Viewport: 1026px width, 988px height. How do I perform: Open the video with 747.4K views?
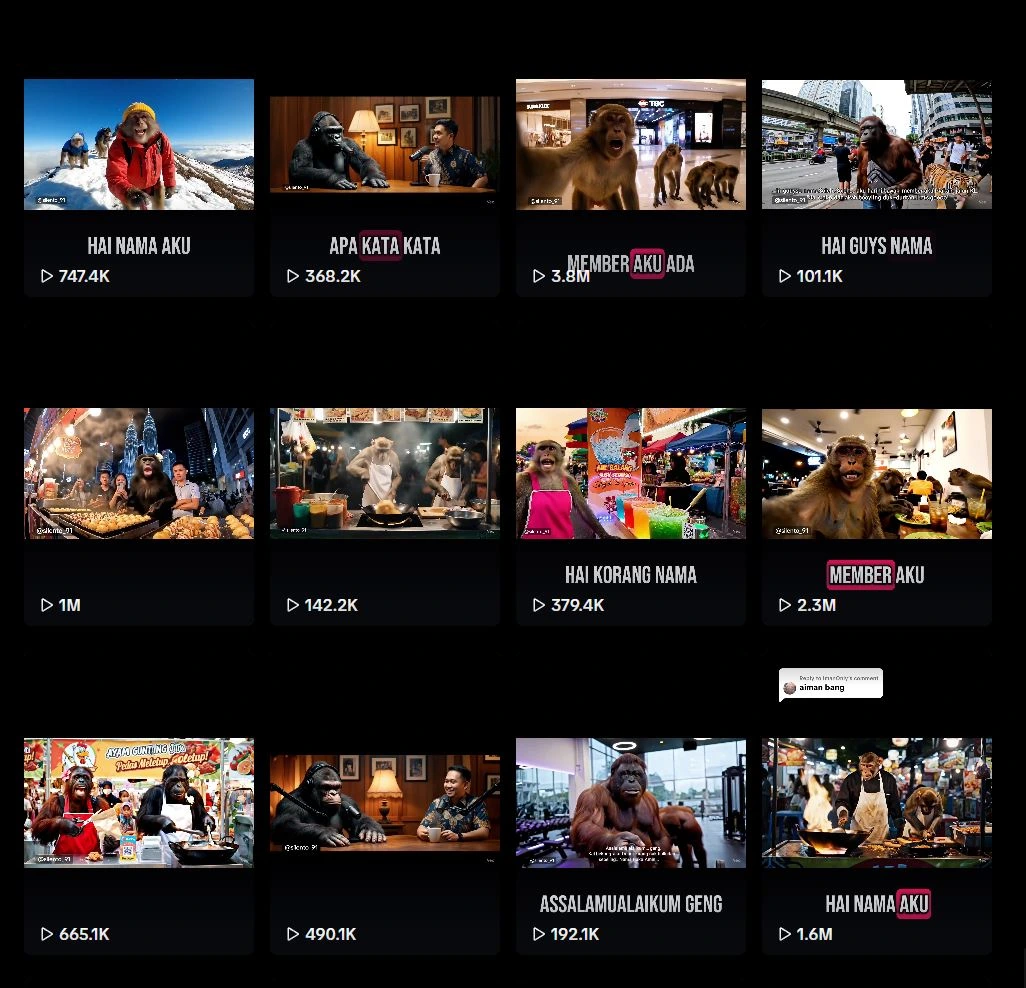pos(139,145)
